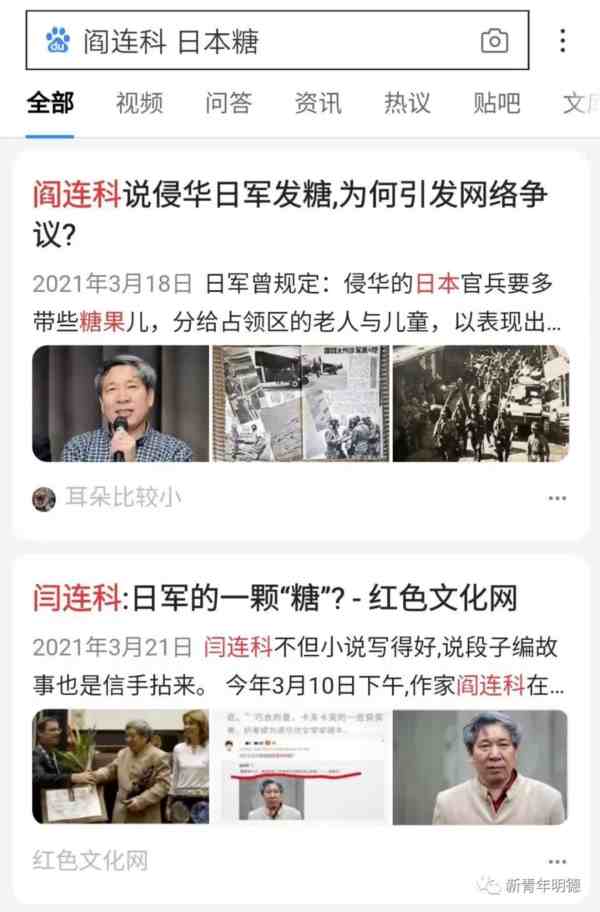Switch to the 资讯 tab
This screenshot has height=912, width=600.
click(318, 103)
